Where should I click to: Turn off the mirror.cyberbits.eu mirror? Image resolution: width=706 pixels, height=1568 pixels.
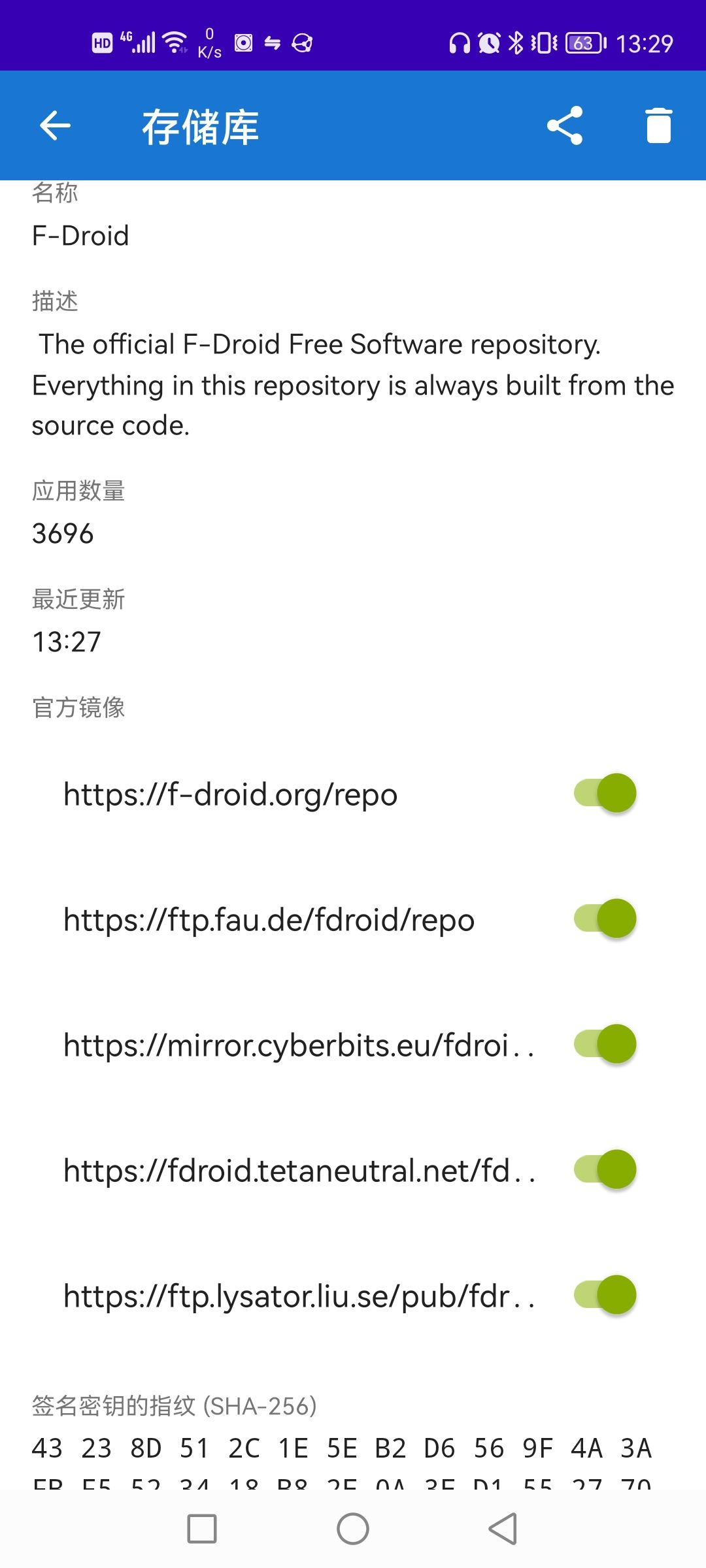tap(605, 1044)
